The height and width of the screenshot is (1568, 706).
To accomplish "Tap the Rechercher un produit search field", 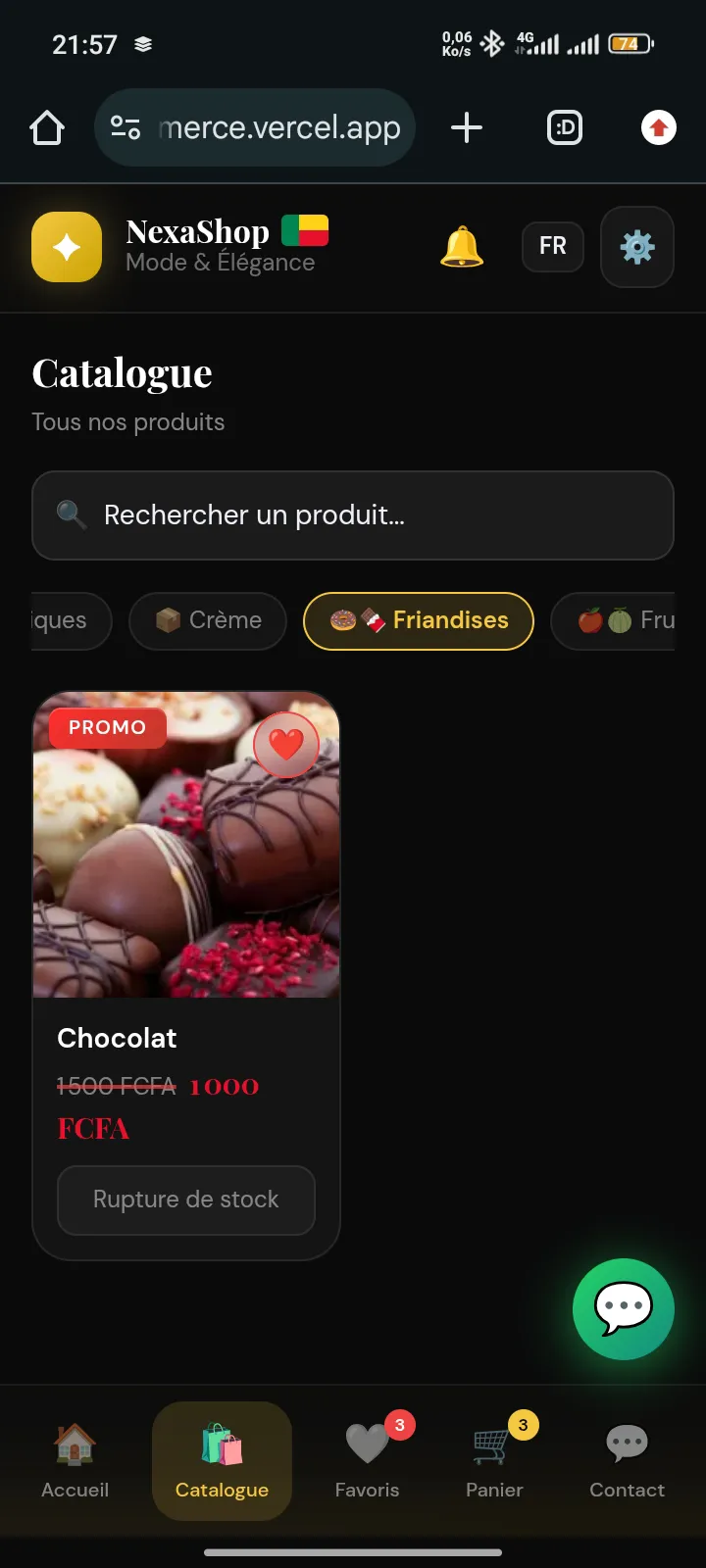I will 353,515.
